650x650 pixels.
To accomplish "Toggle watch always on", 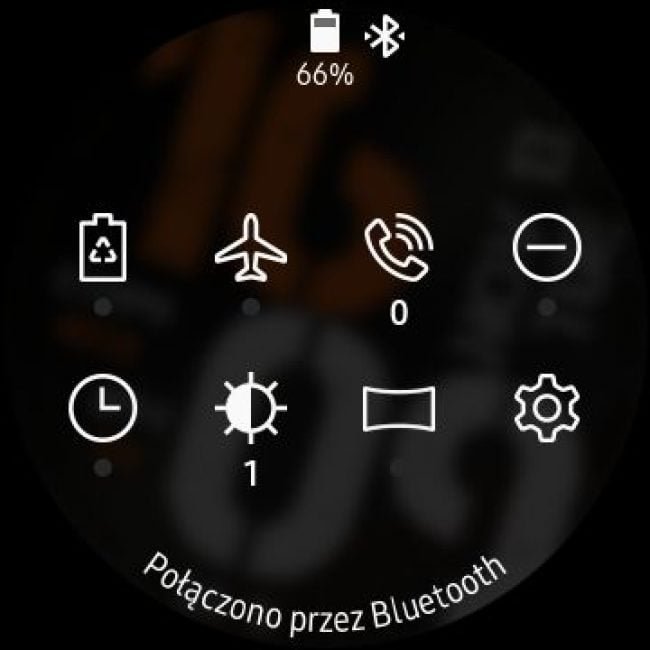I will pyautogui.click(x=103, y=408).
